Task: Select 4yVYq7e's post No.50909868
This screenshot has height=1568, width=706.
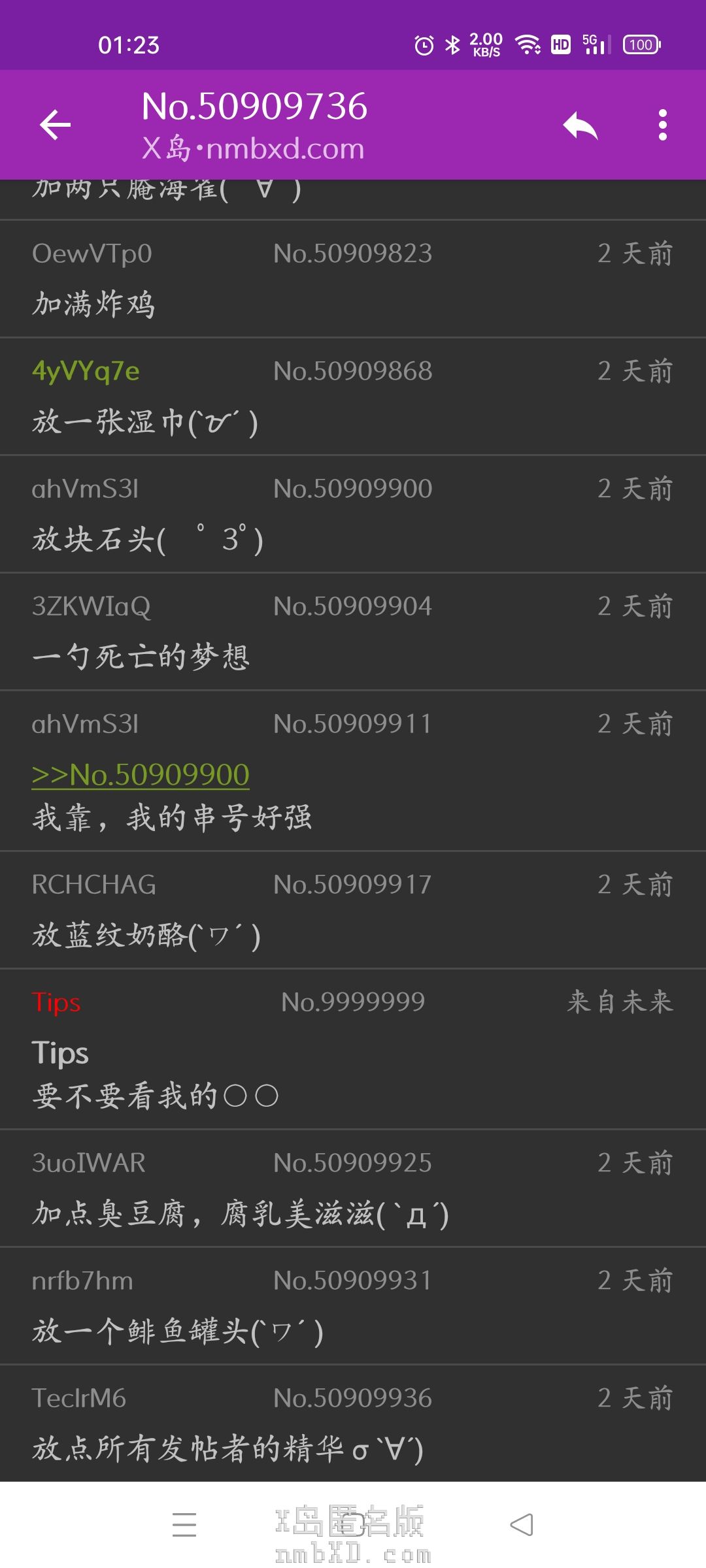Action: (353, 397)
